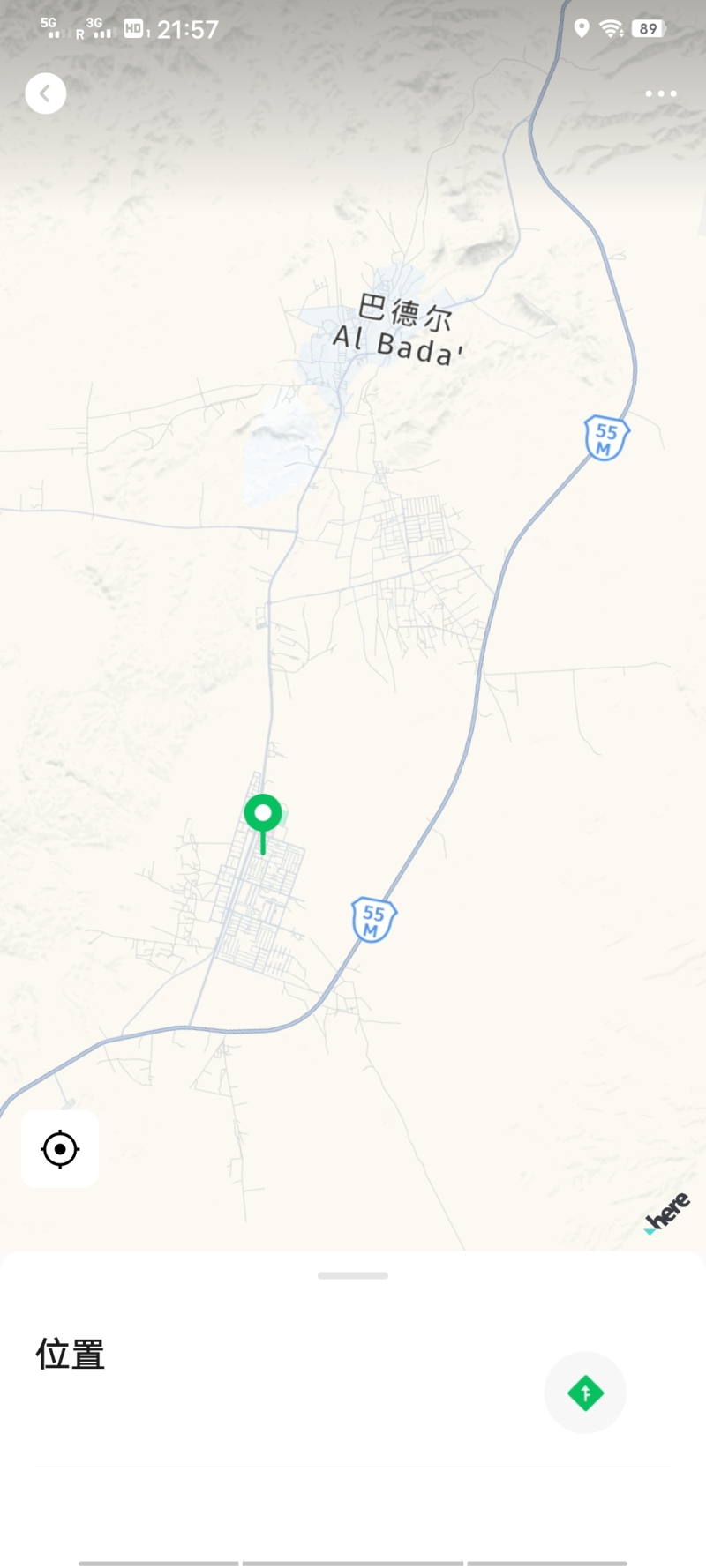Tap the green location pin on map

[263, 814]
